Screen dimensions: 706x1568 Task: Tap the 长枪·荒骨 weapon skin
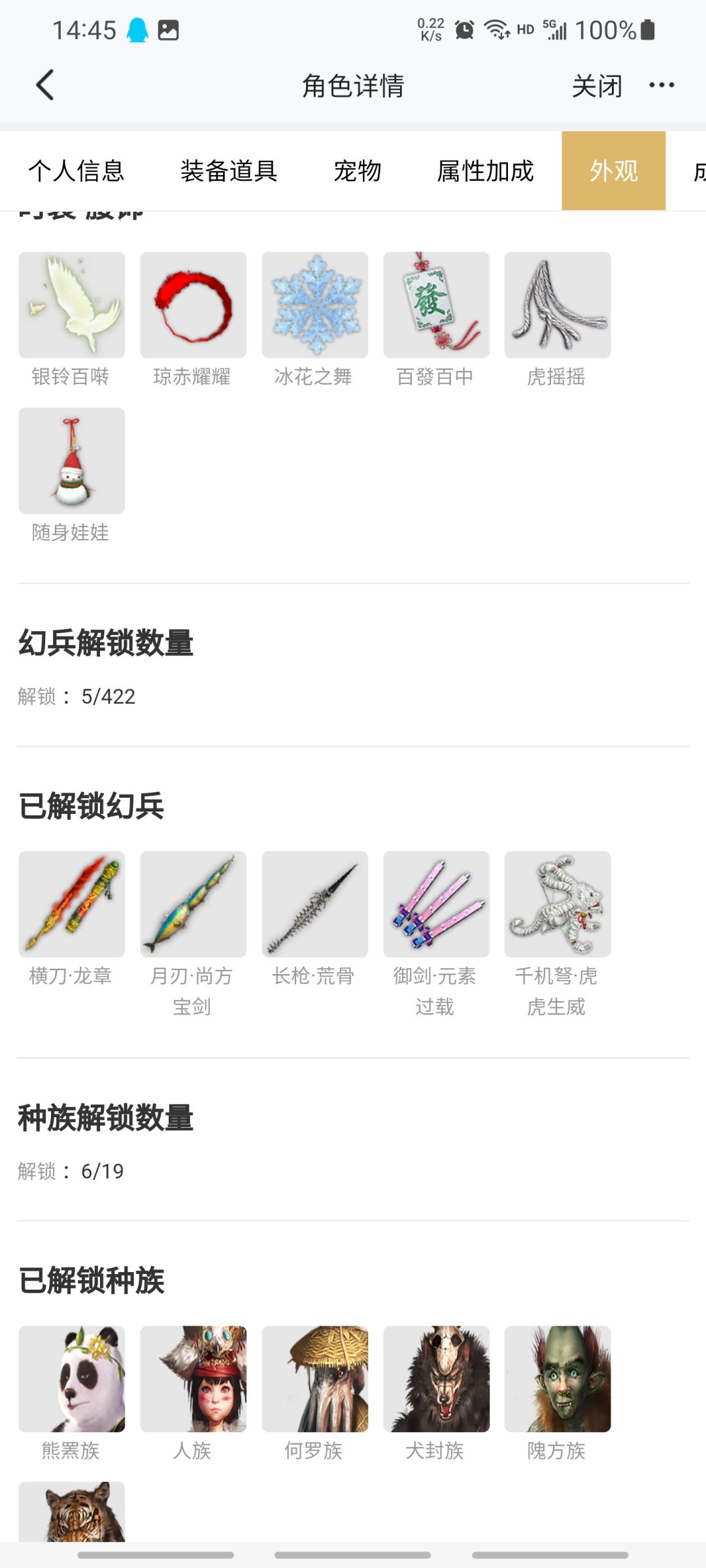click(315, 904)
